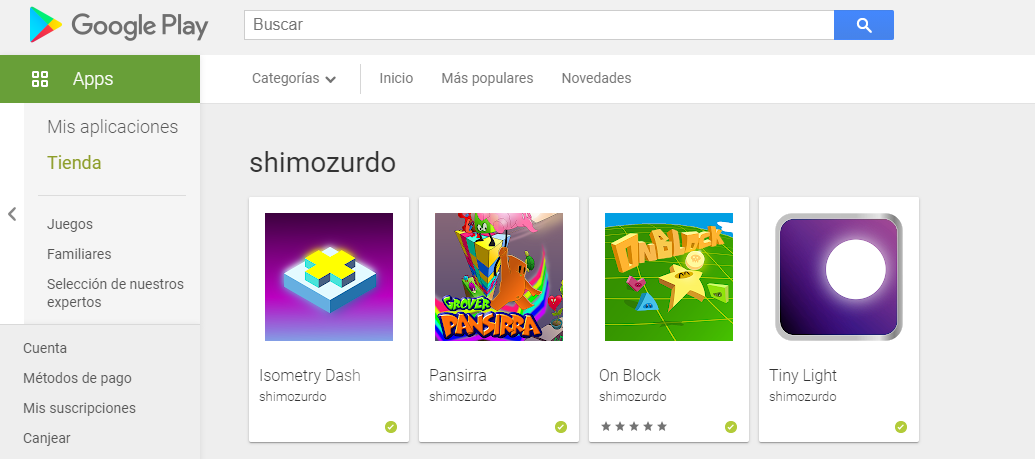
Task: Collapse sidebar with left chevron
Action: pyautogui.click(x=12, y=213)
